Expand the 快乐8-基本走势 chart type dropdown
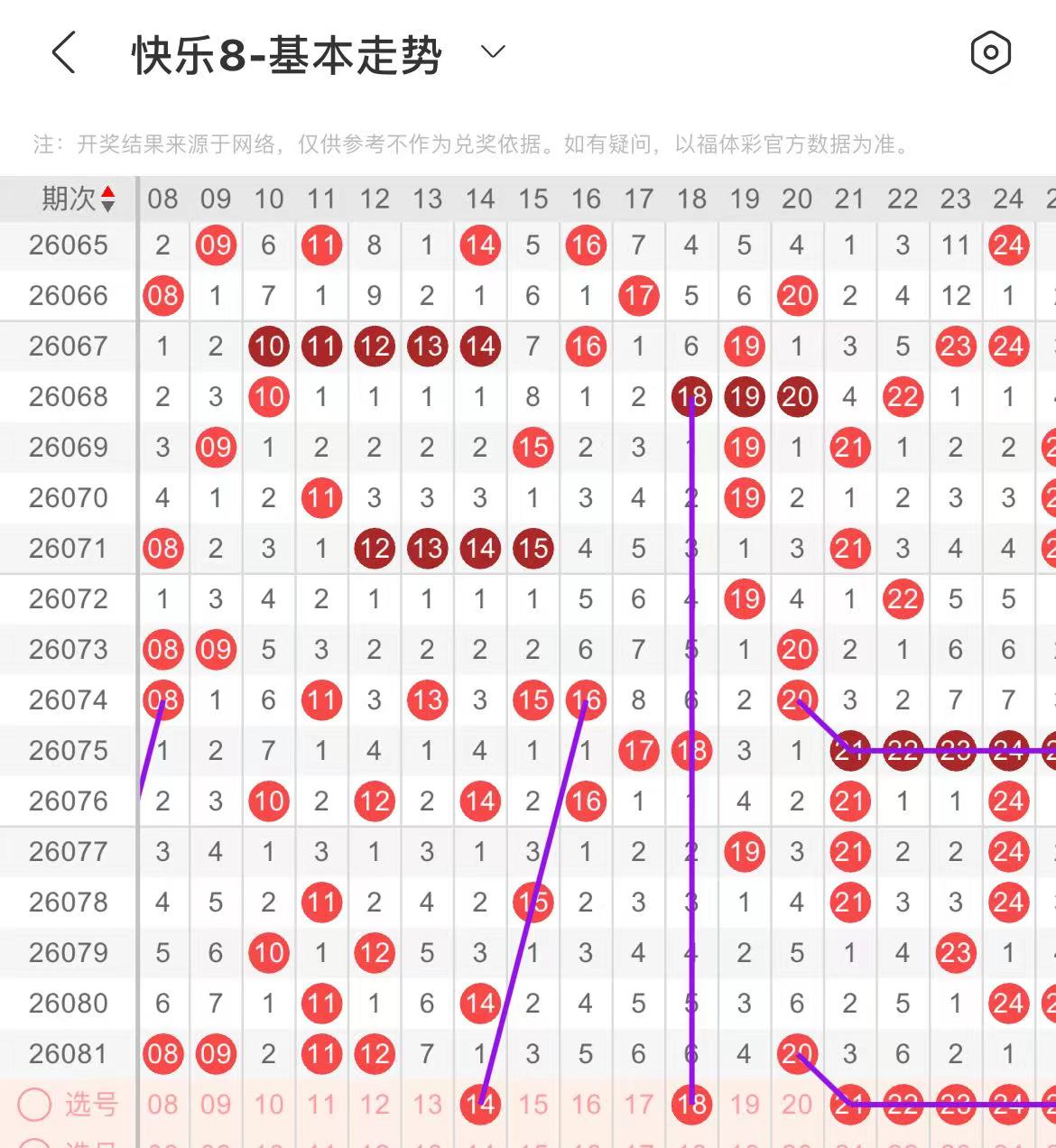 (x=492, y=52)
